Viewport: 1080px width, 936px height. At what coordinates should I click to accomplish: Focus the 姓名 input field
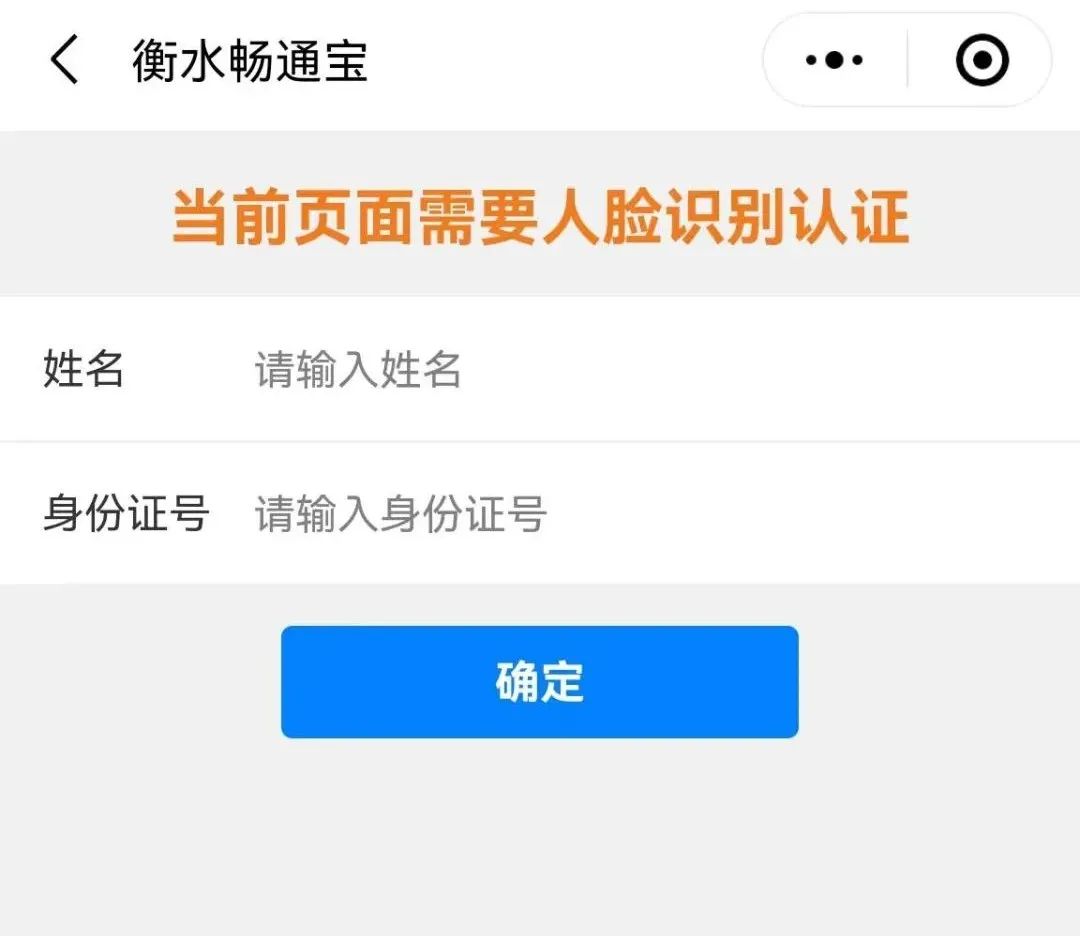(600, 370)
